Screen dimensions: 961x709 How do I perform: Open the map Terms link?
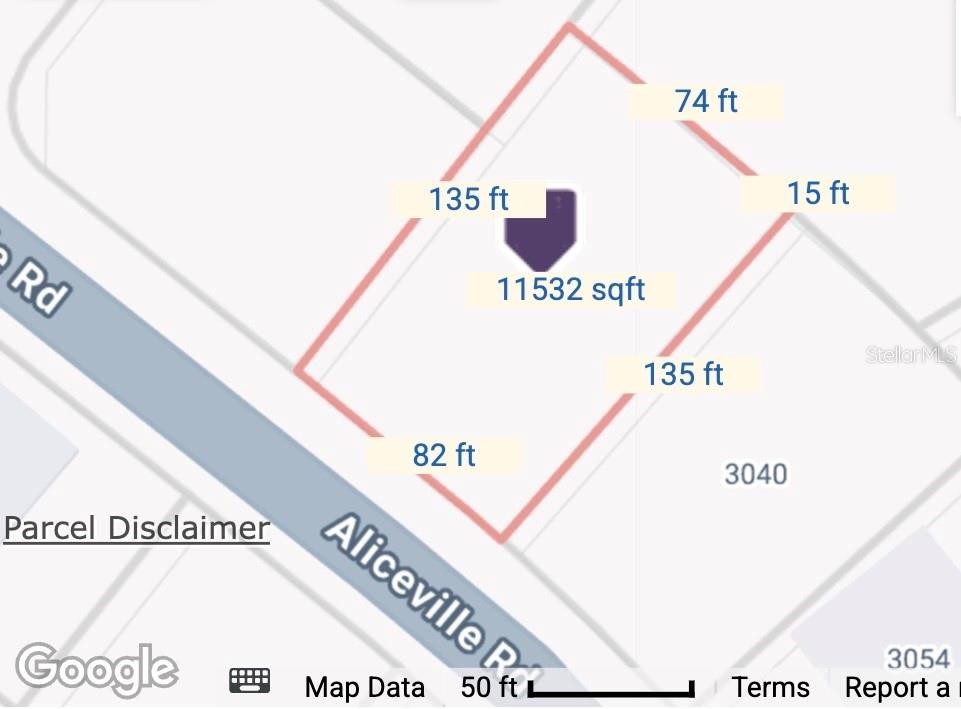pos(770,688)
